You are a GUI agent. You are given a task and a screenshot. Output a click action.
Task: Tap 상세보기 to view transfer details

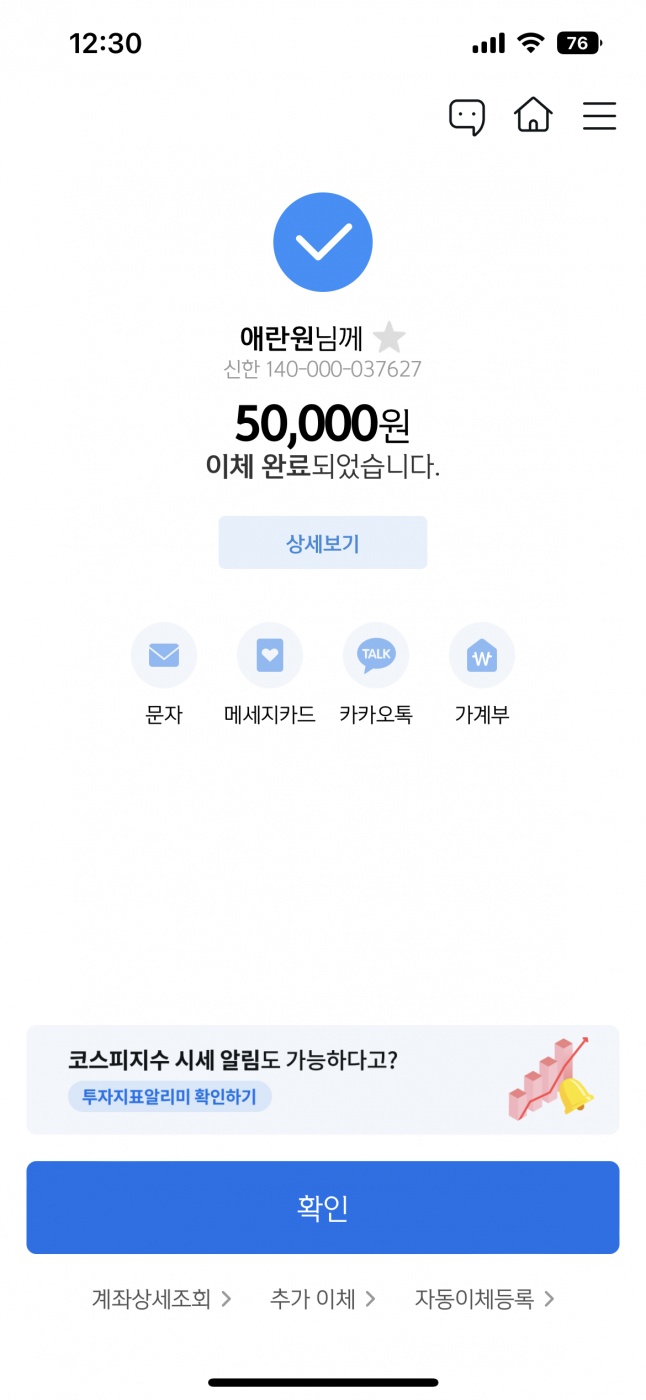point(323,543)
